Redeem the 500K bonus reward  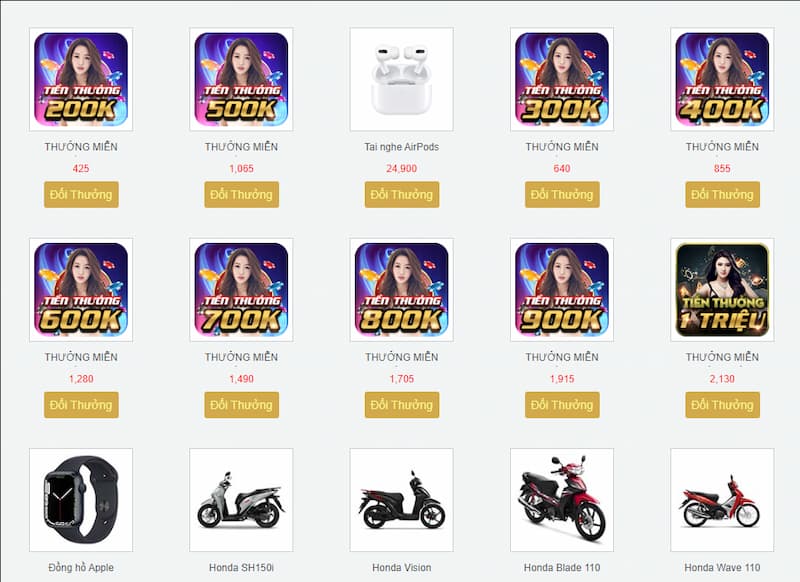[241, 194]
